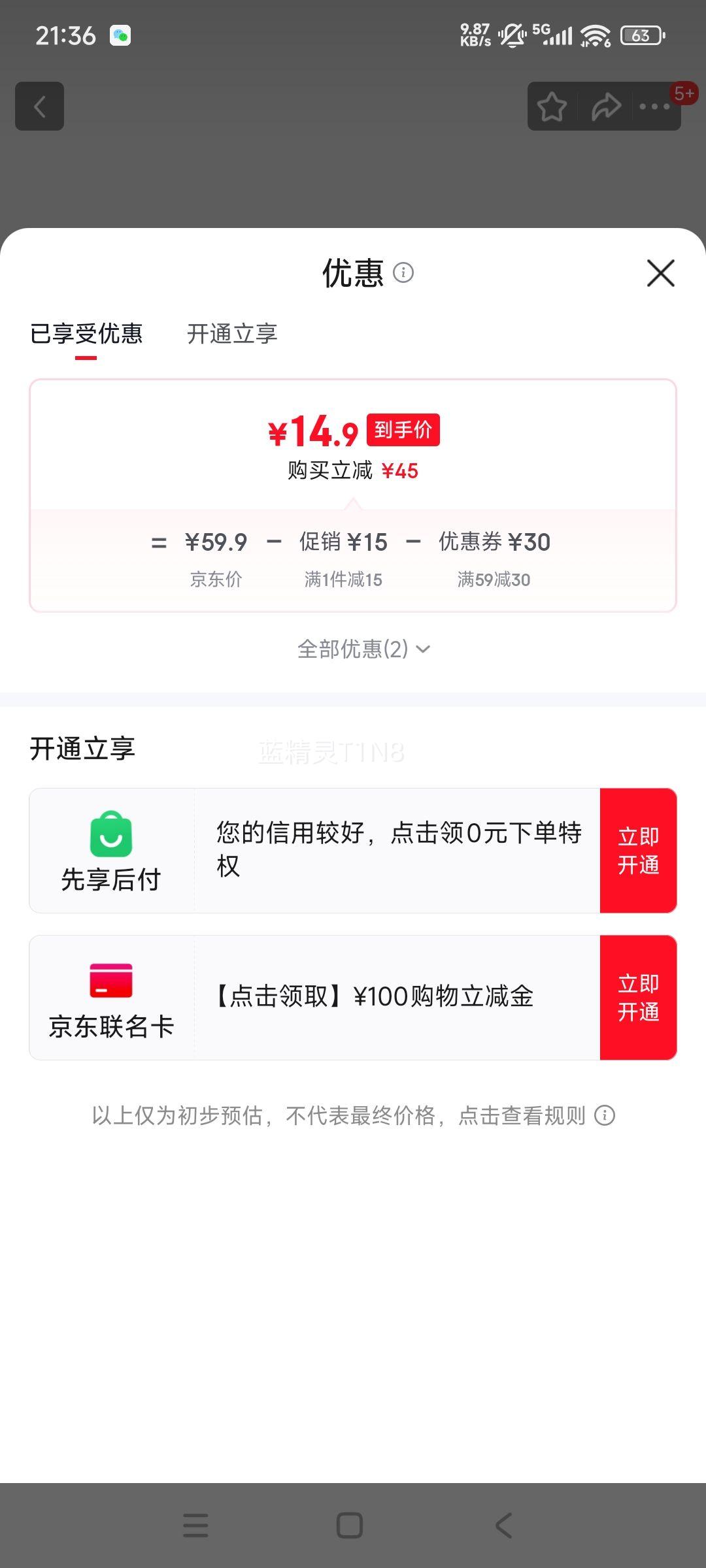Tap the recent apps button in navigation bar

click(196, 1526)
